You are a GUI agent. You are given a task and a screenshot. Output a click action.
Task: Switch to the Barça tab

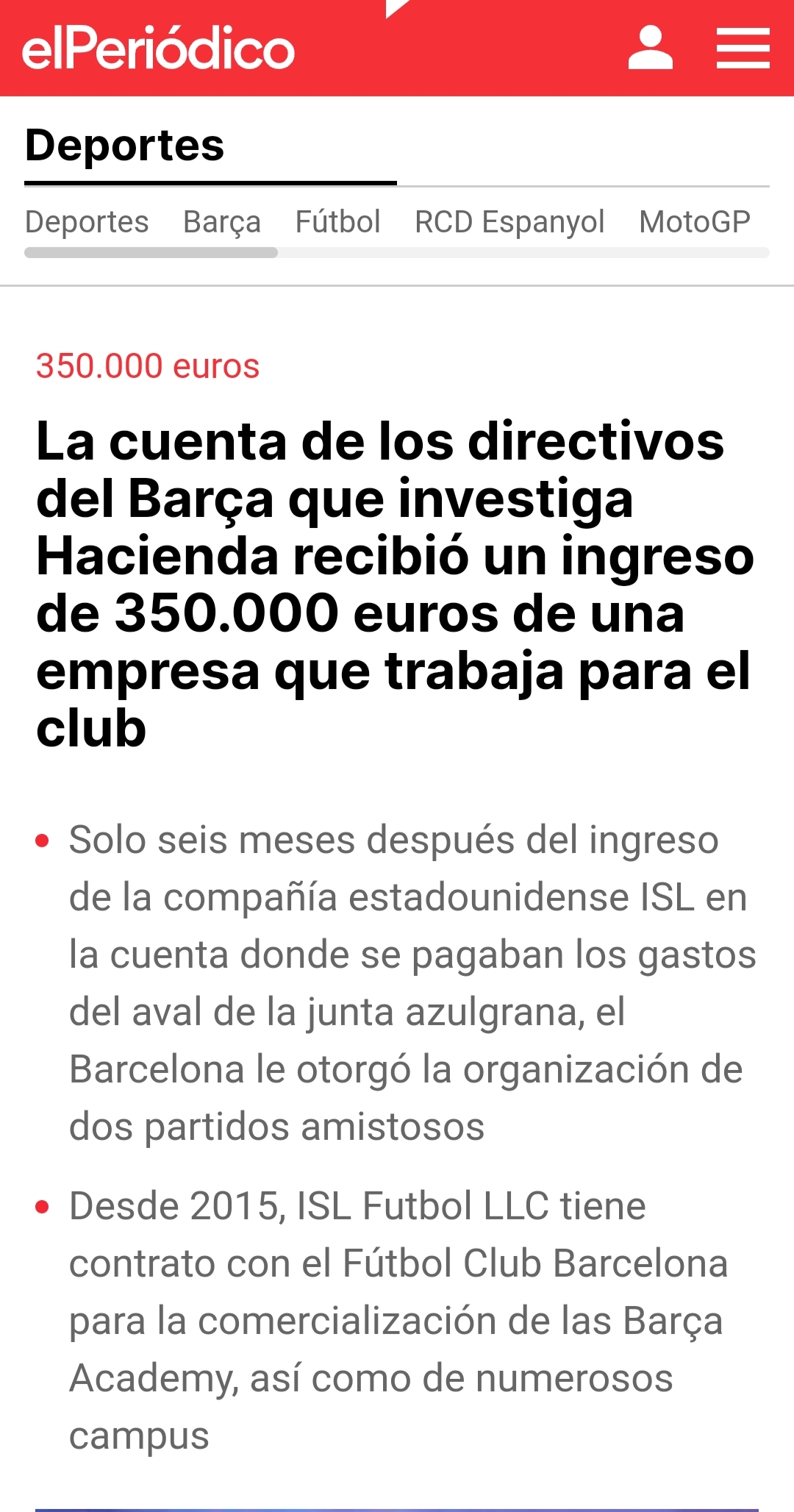coord(222,222)
